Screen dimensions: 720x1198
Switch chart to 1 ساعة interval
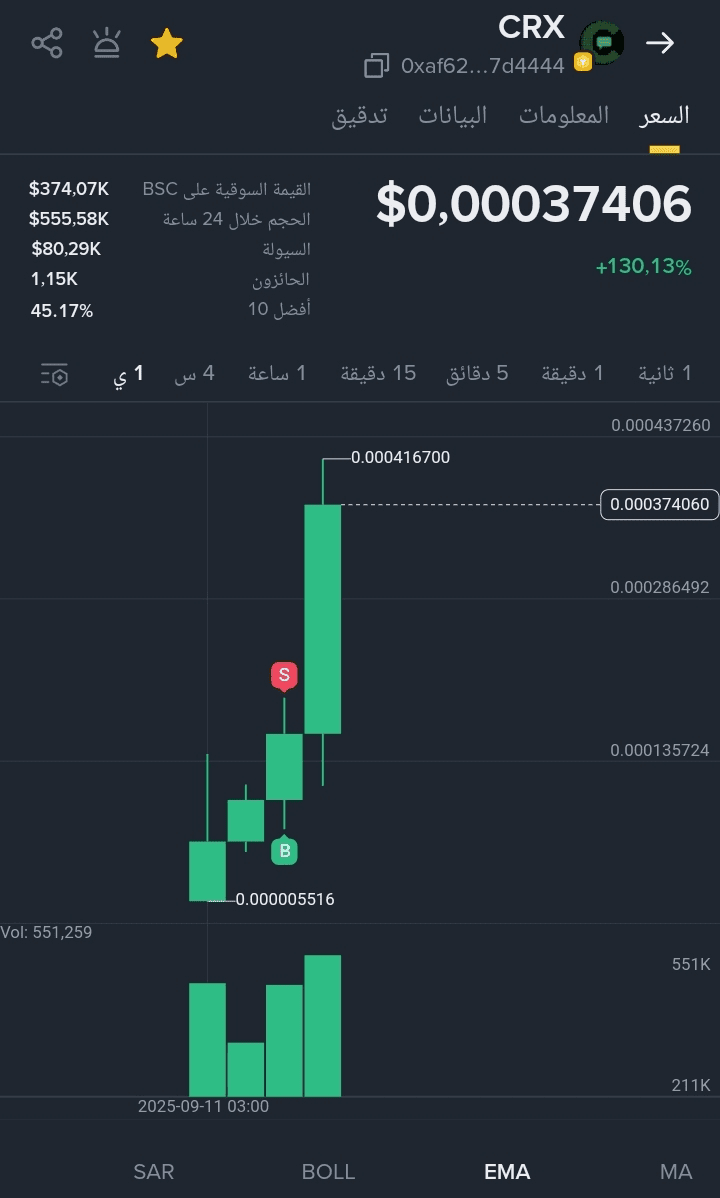[x=277, y=373]
